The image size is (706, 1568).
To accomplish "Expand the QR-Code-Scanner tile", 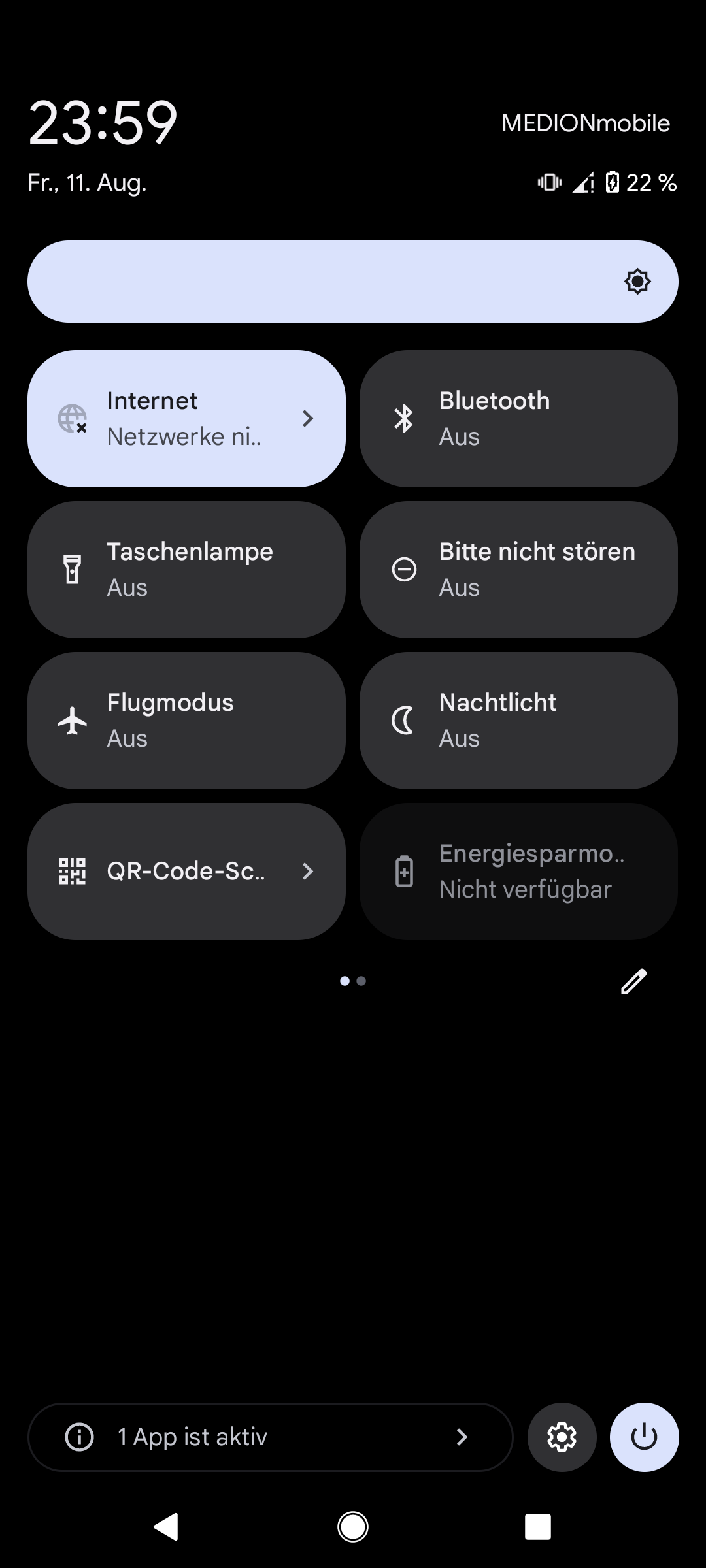I will coord(308,871).
